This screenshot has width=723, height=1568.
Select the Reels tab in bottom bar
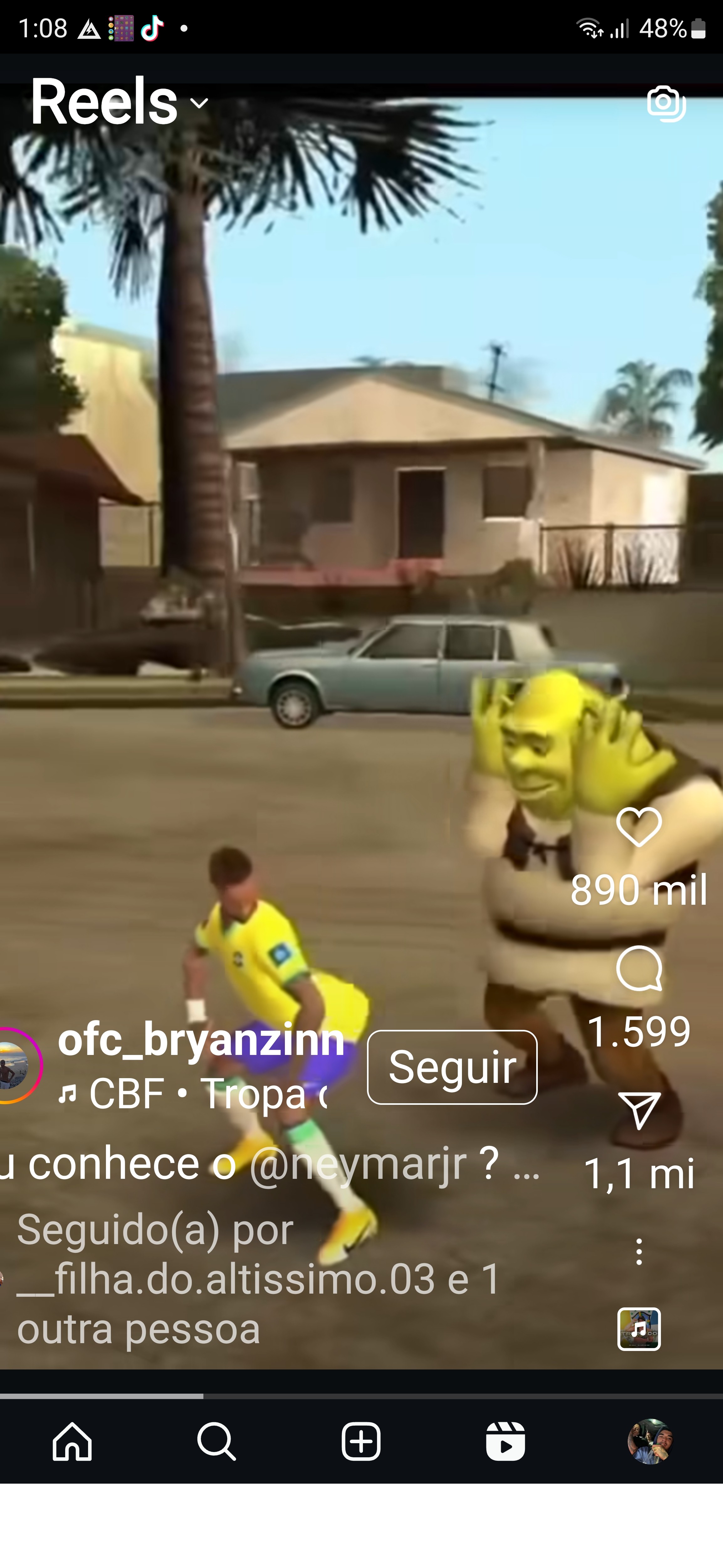pos(505,1441)
